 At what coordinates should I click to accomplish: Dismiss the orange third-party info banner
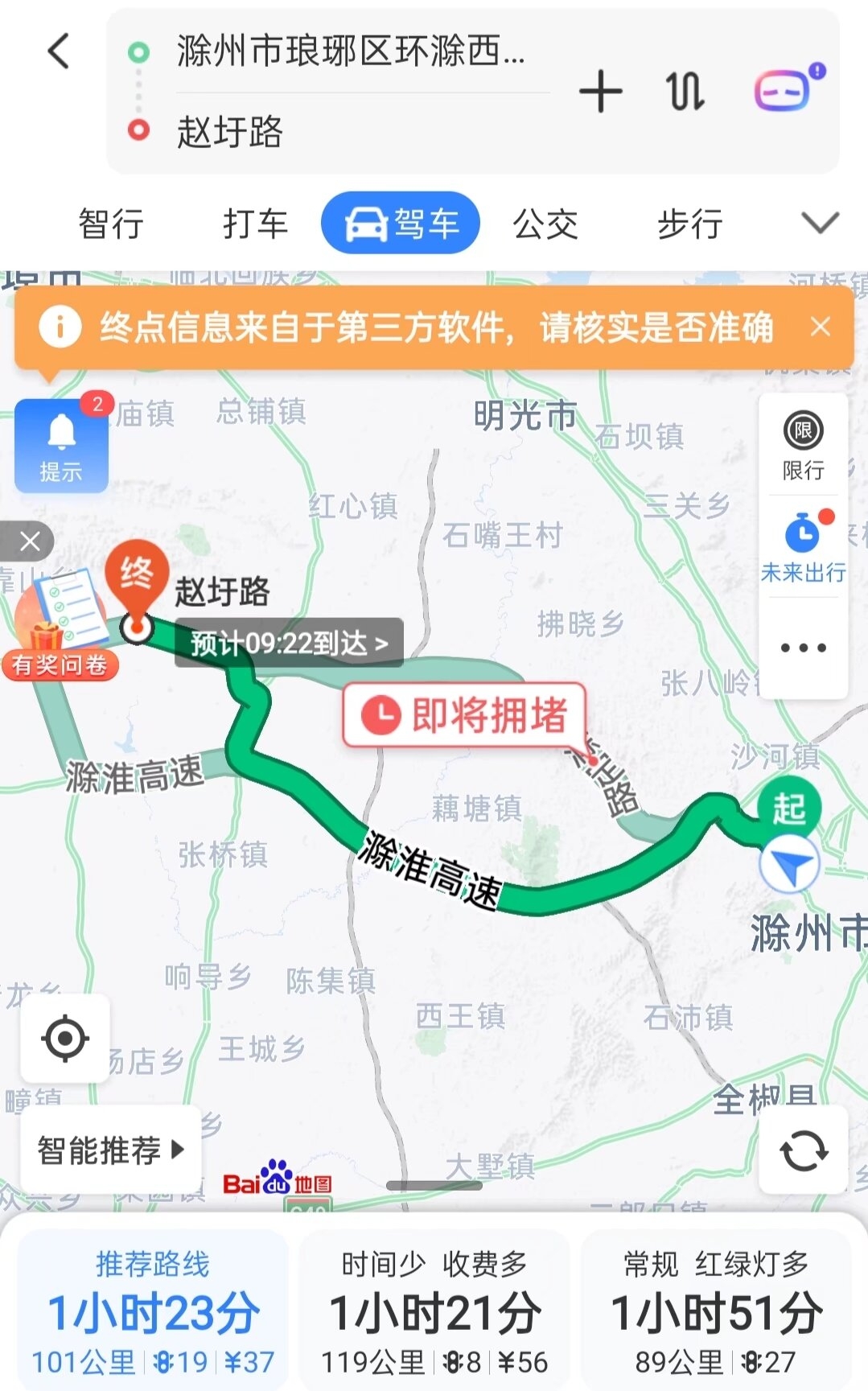pos(821,327)
